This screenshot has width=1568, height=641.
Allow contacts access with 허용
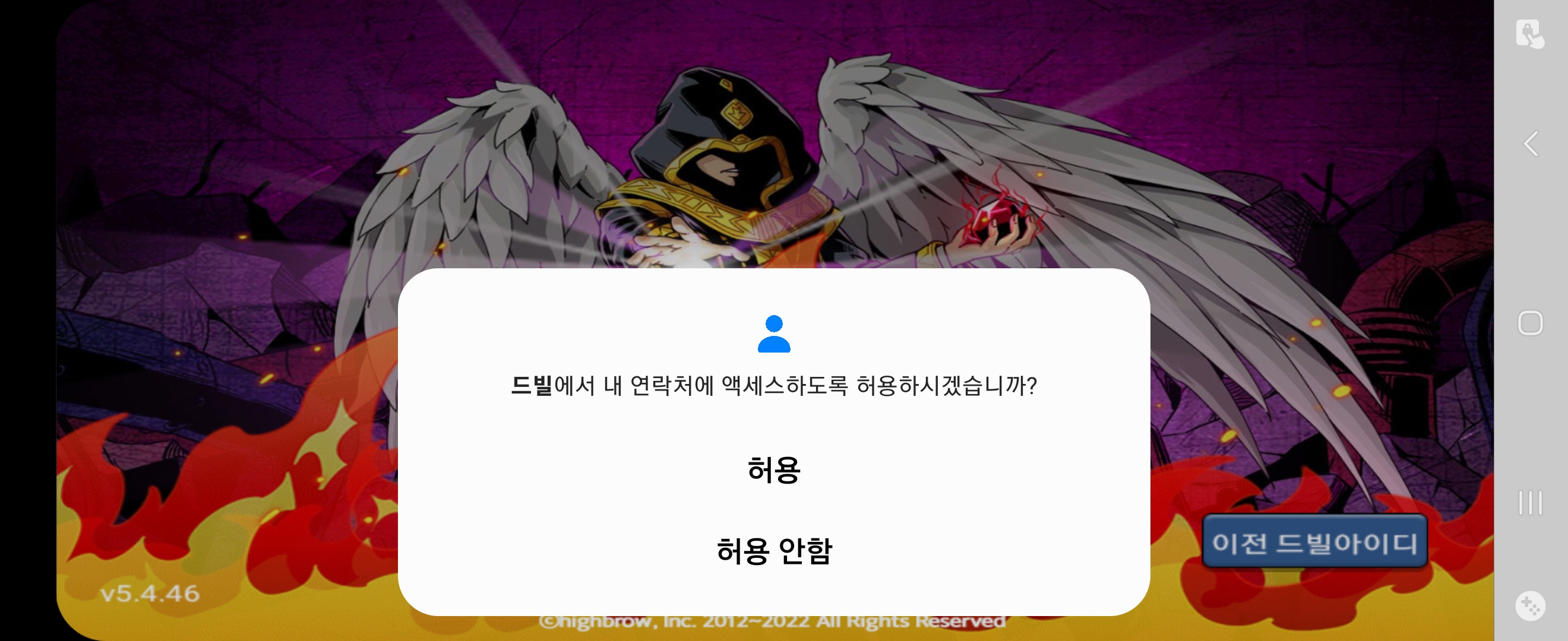click(774, 470)
